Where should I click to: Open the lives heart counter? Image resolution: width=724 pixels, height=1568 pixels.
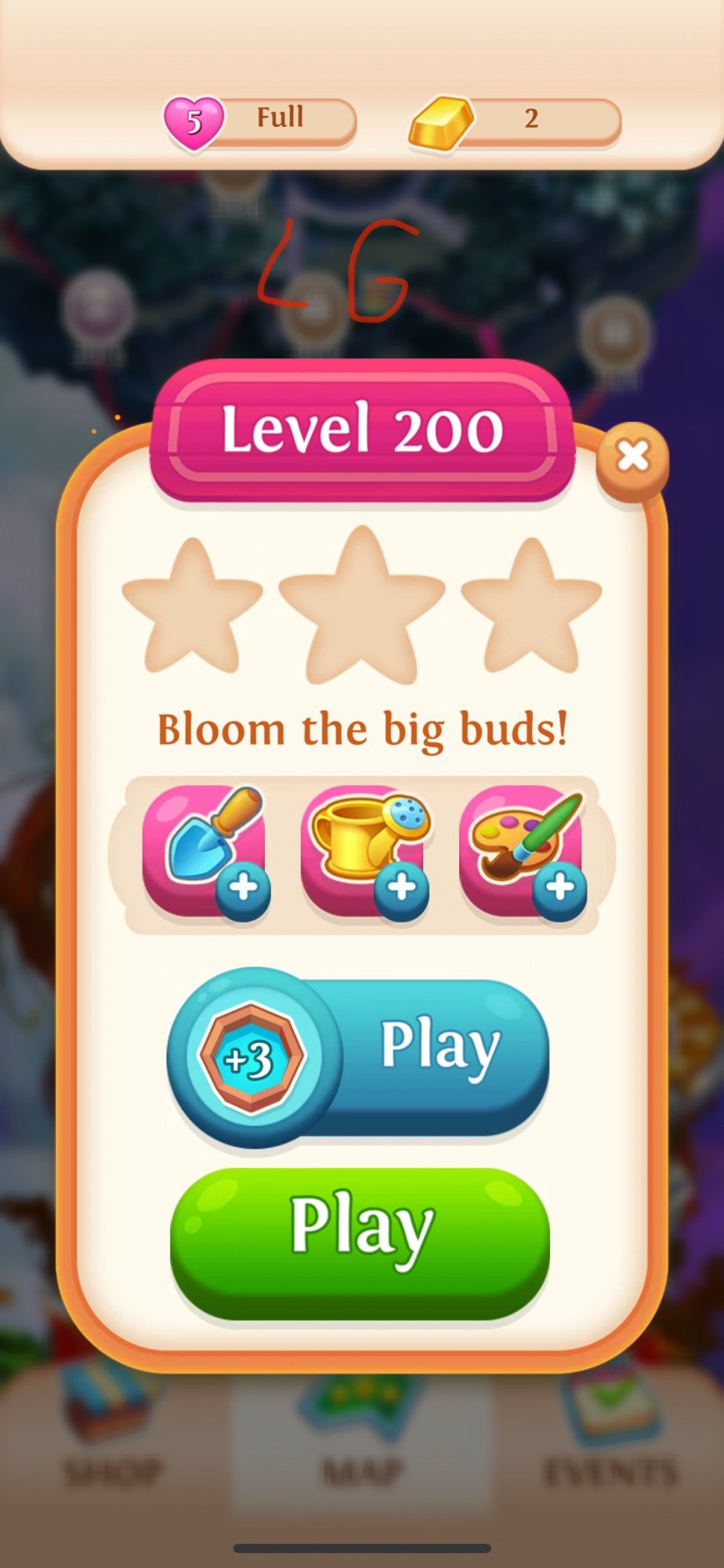coord(259,121)
